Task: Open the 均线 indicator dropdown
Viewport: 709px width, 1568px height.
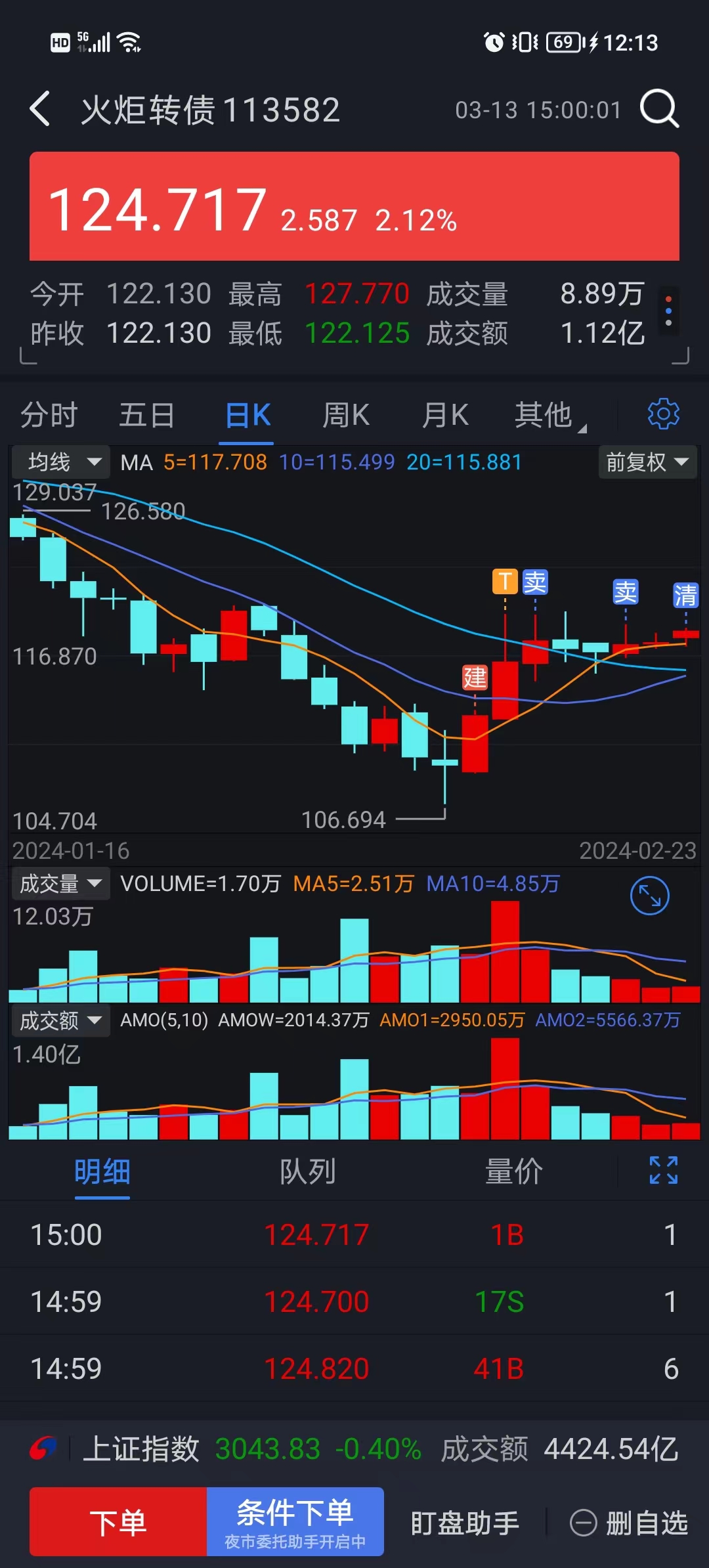Action: (60, 462)
